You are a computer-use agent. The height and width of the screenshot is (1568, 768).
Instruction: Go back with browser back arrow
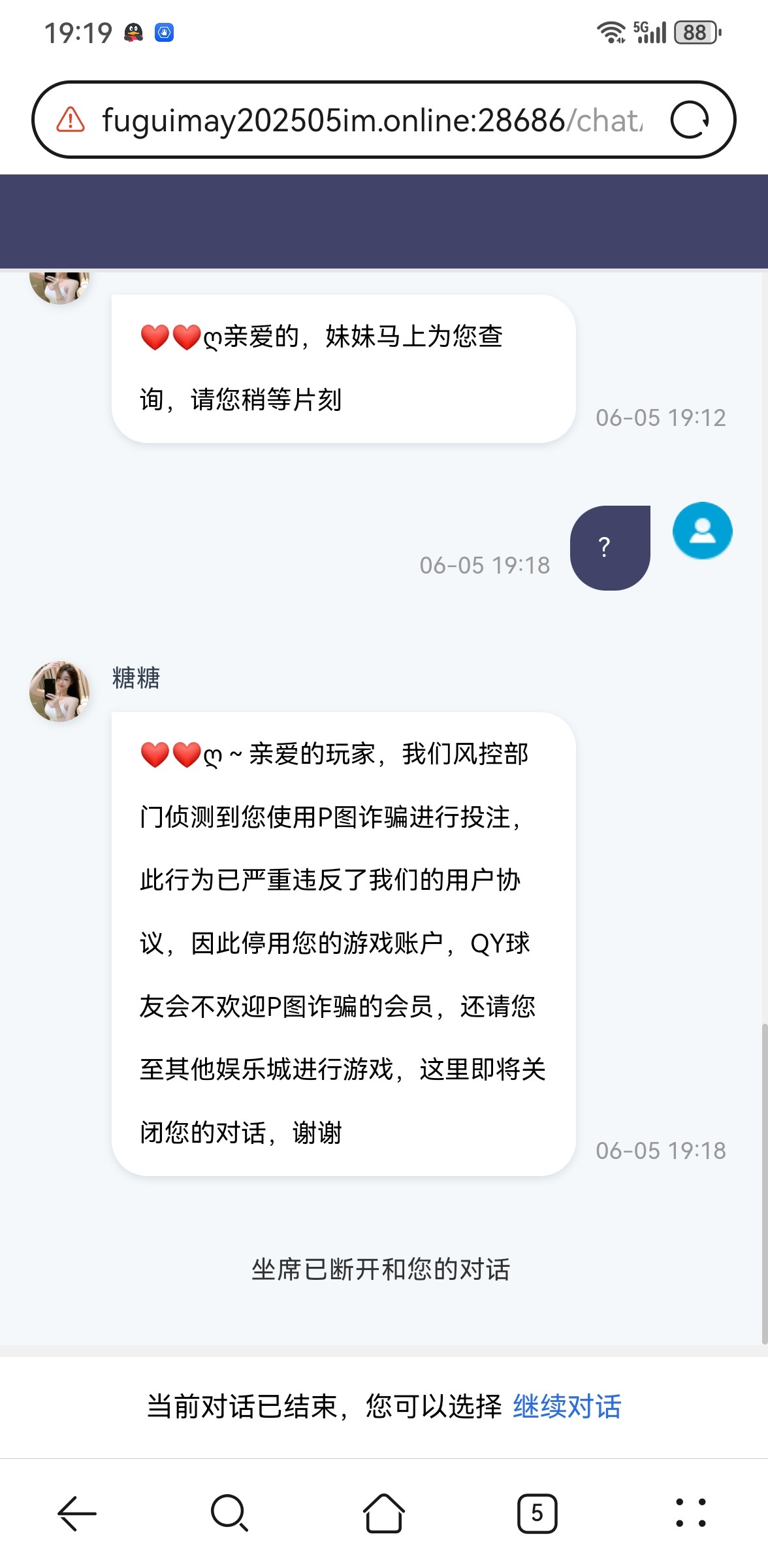(77, 1513)
